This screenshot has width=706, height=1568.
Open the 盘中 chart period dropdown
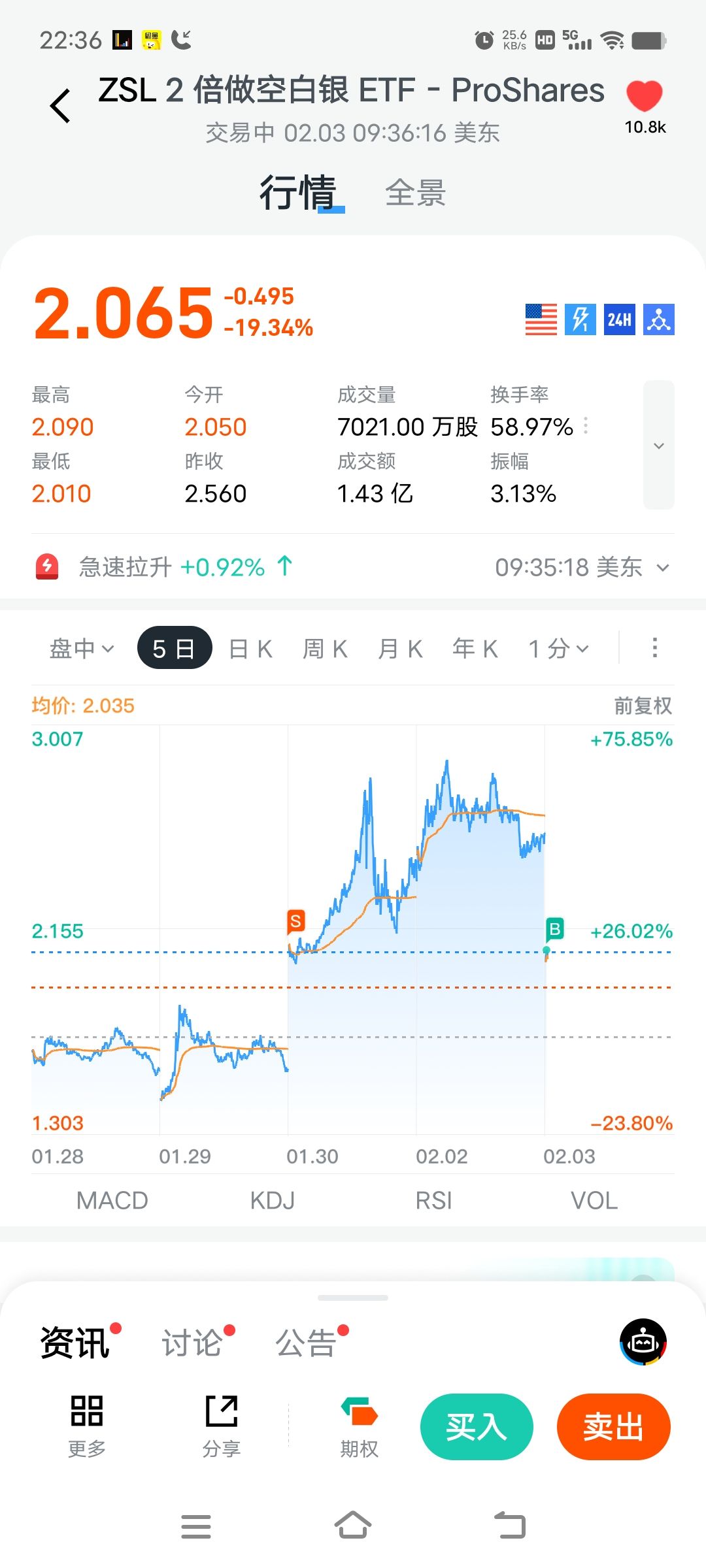(x=82, y=649)
